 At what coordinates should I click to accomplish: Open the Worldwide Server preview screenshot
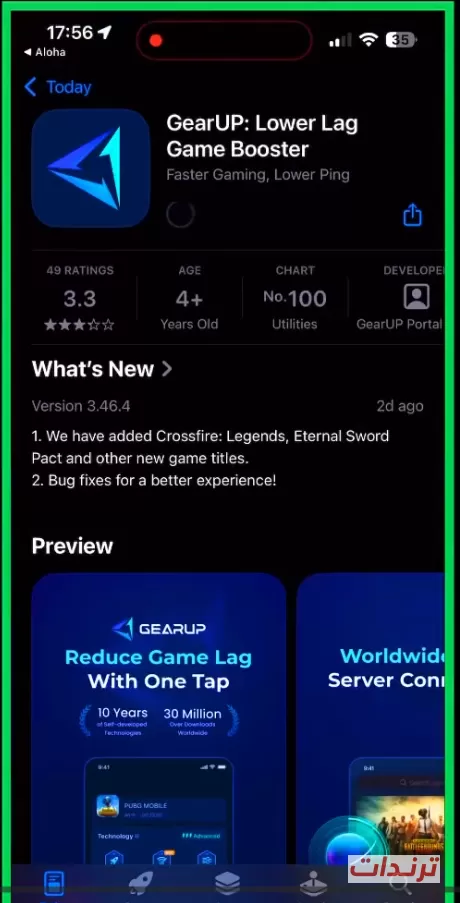(371, 720)
